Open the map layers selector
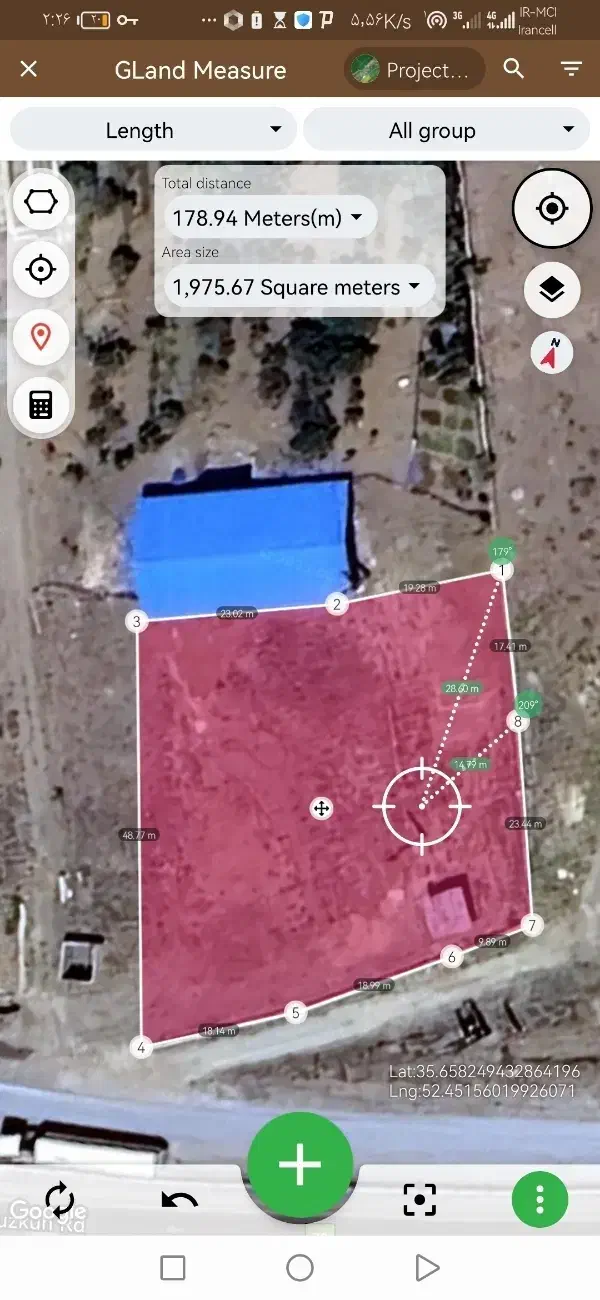 pos(552,290)
